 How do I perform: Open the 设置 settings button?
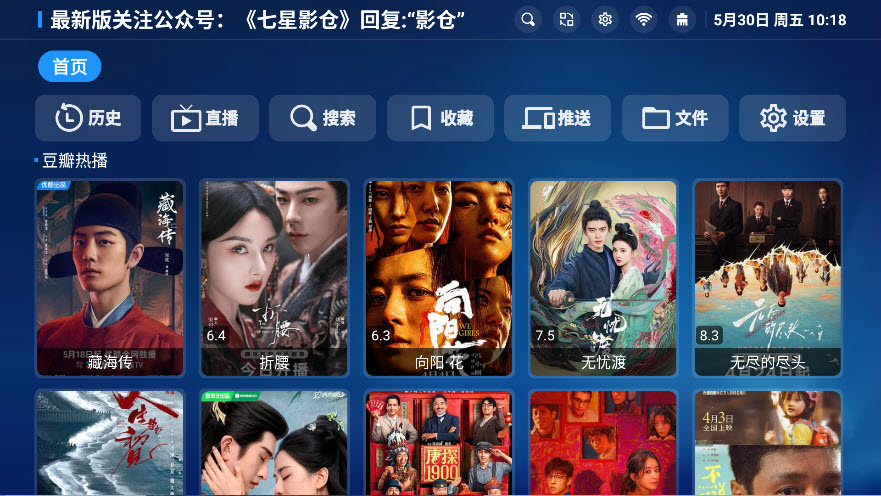[792, 118]
